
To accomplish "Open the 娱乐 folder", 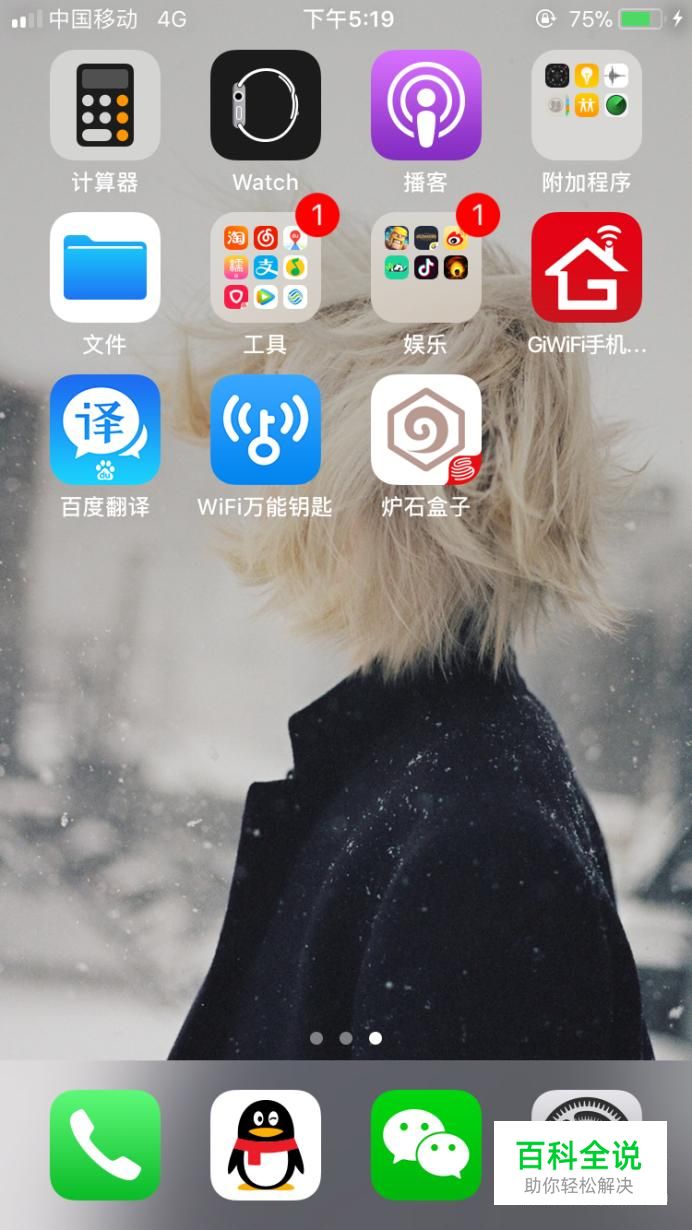I will 426,267.
